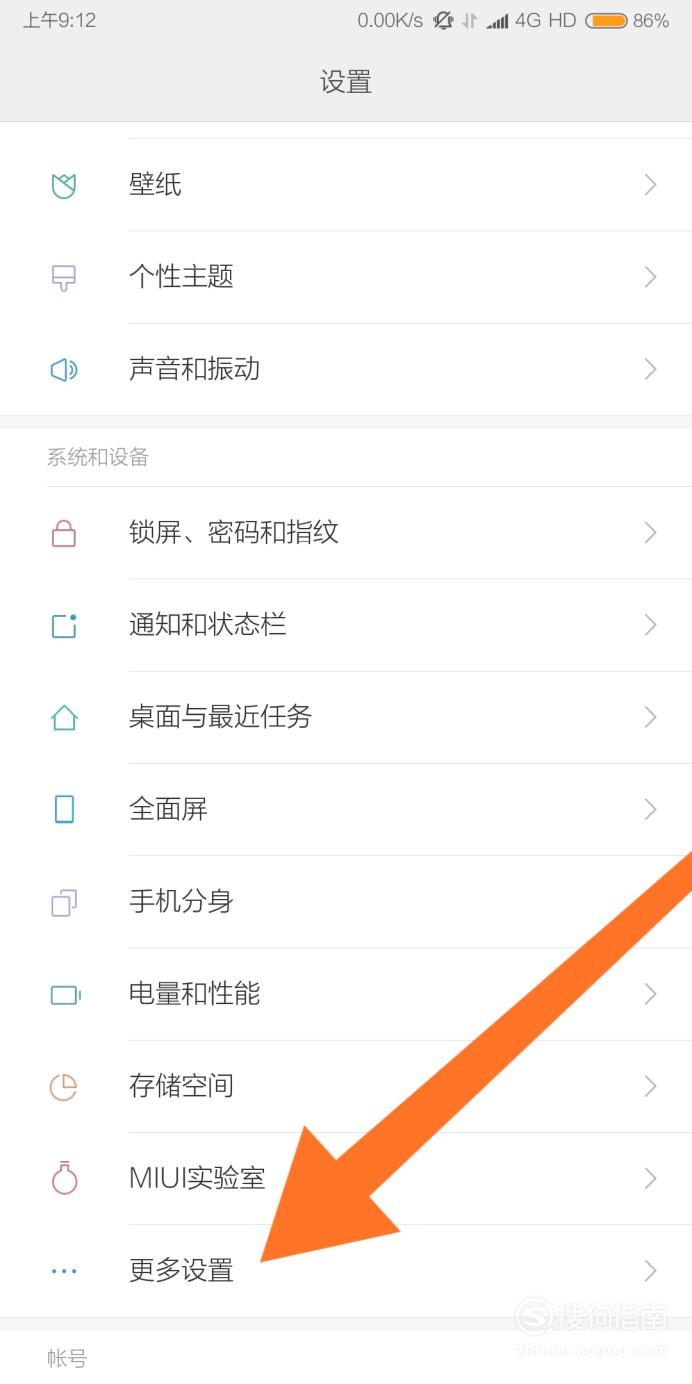Select 桌面与最近任务

pos(346,717)
